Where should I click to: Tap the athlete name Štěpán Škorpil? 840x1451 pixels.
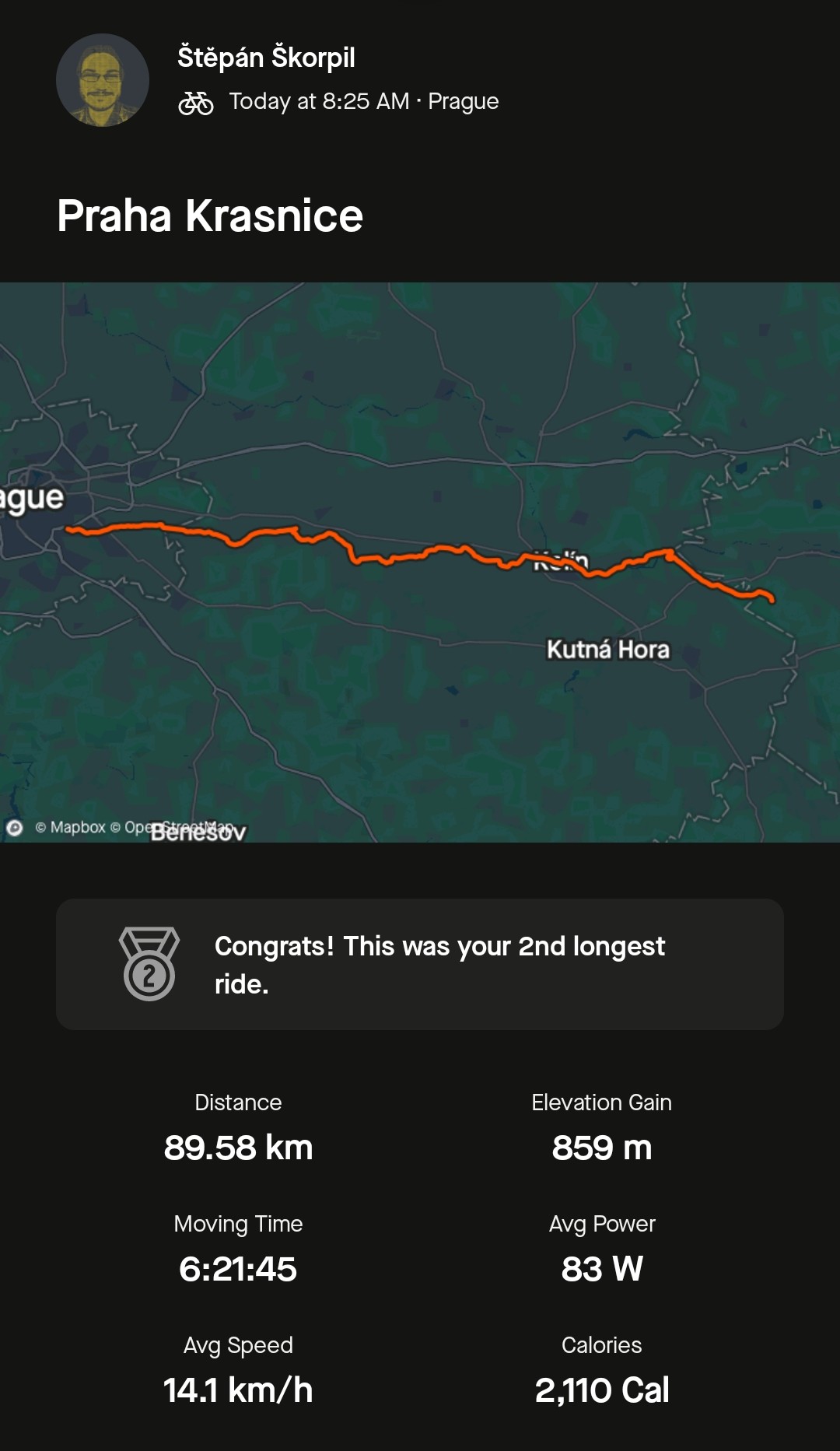coord(266,57)
